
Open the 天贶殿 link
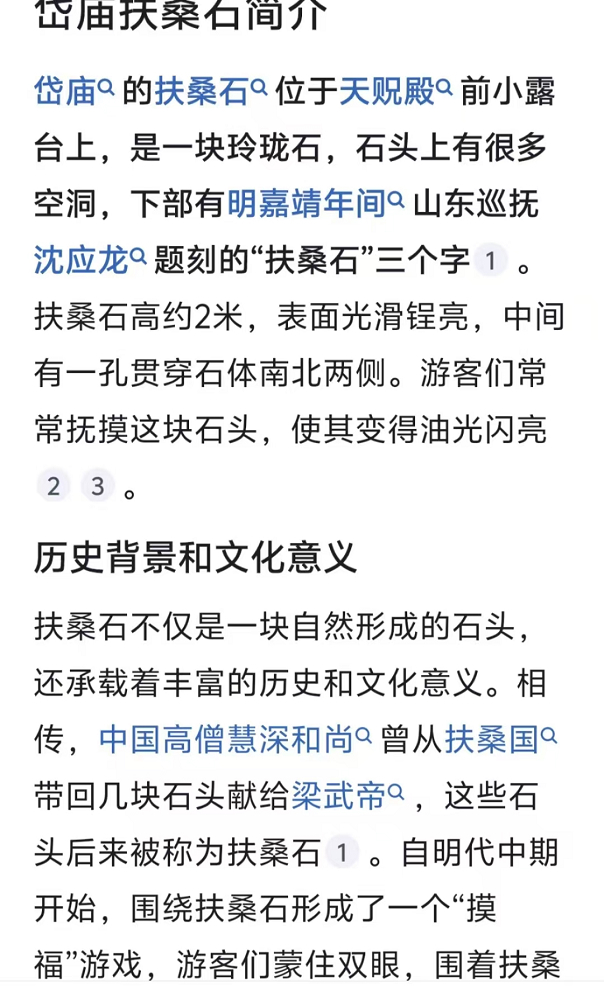pyautogui.click(x=395, y=91)
